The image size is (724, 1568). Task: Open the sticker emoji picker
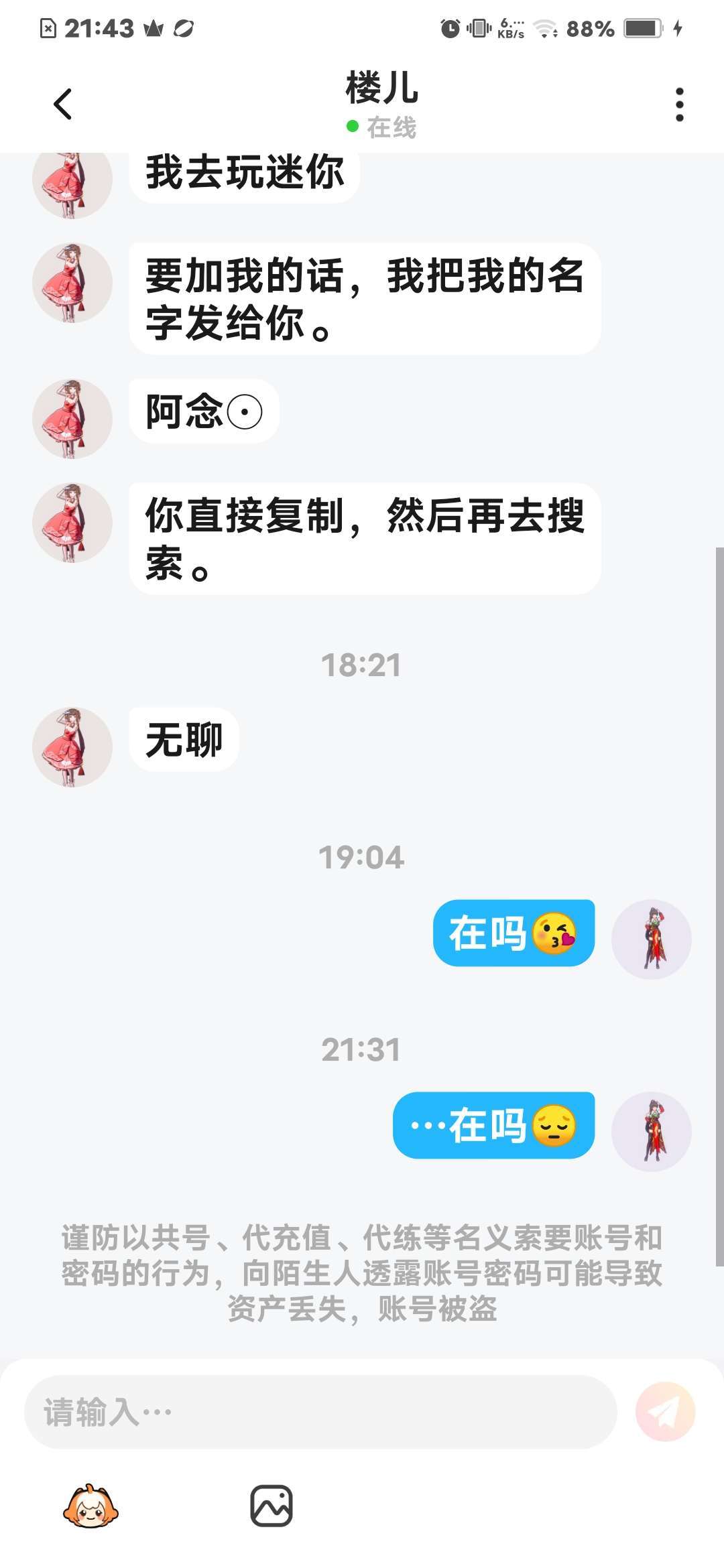point(90,1506)
